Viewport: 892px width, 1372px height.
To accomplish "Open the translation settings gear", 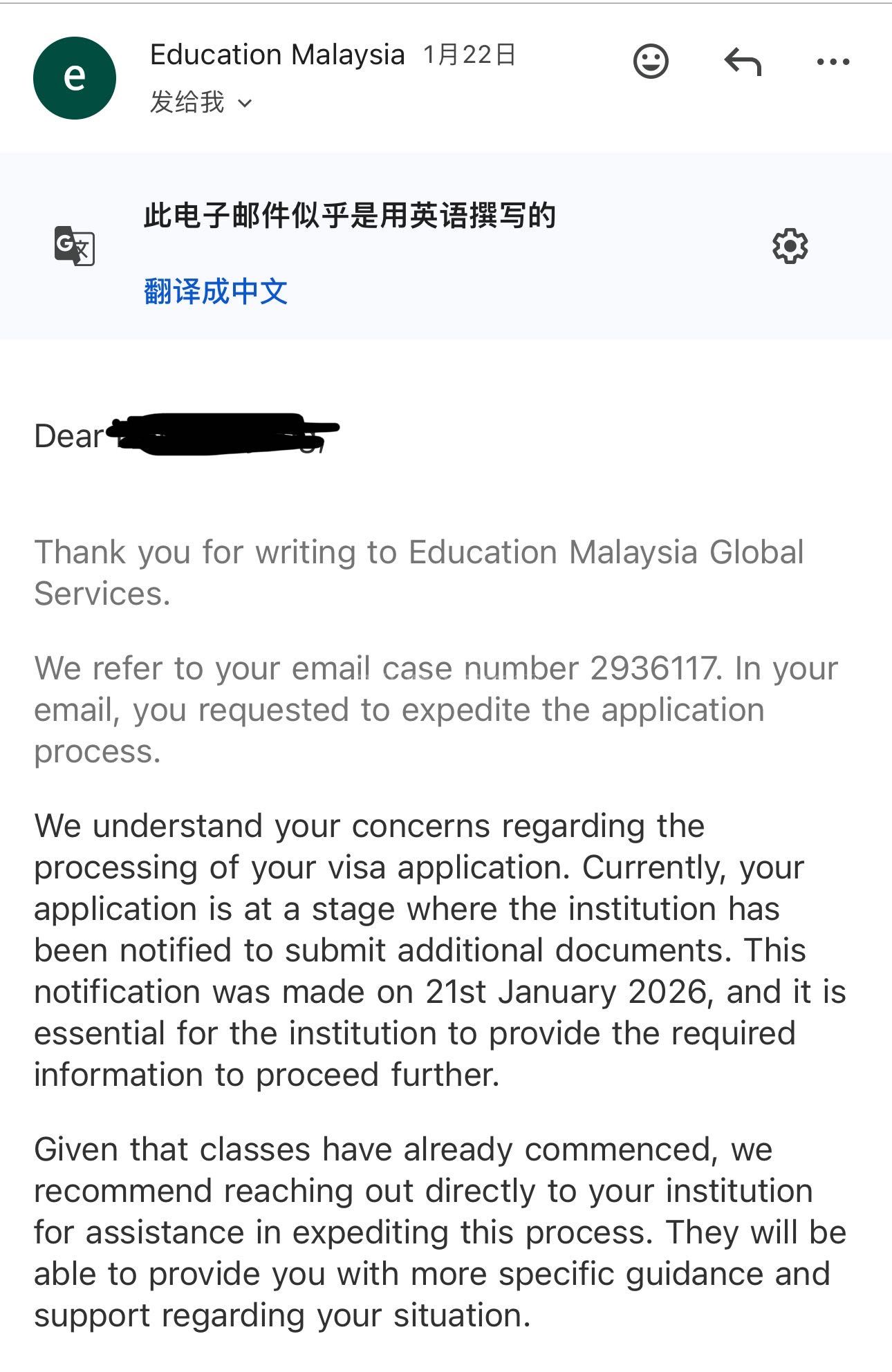I will coord(790,246).
